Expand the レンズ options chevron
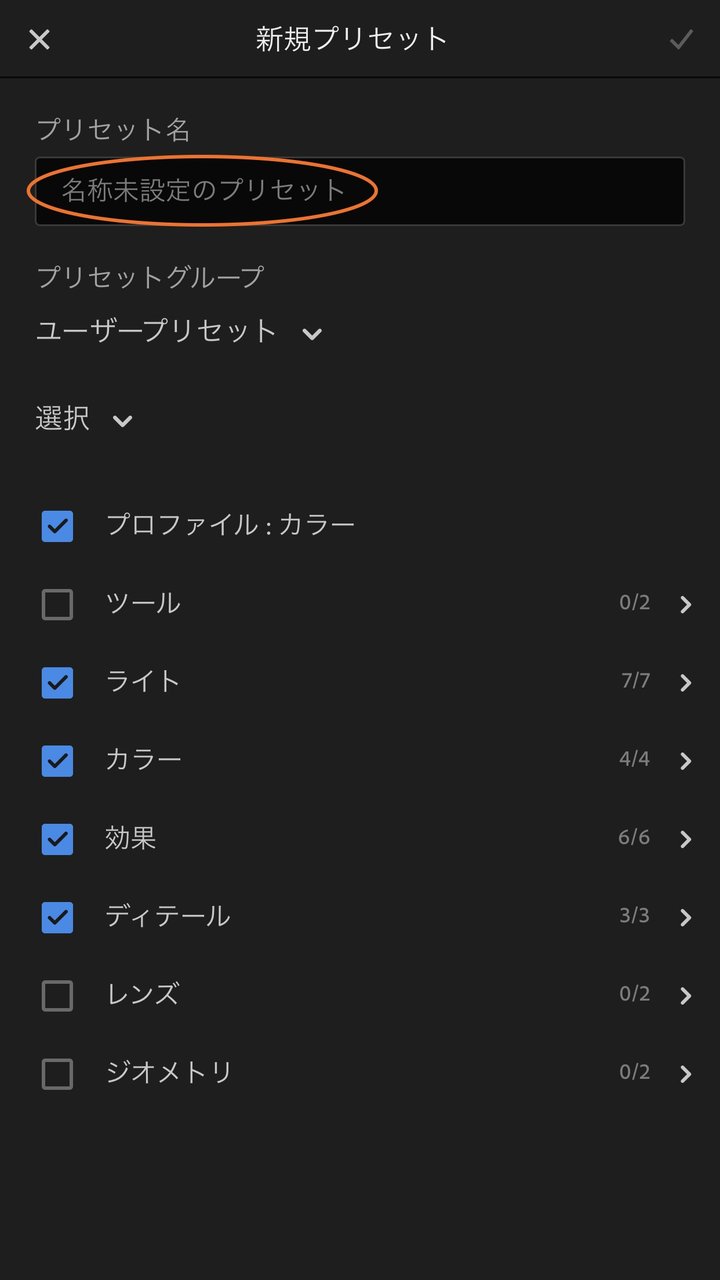Image resolution: width=720 pixels, height=1280 pixels. (686, 995)
